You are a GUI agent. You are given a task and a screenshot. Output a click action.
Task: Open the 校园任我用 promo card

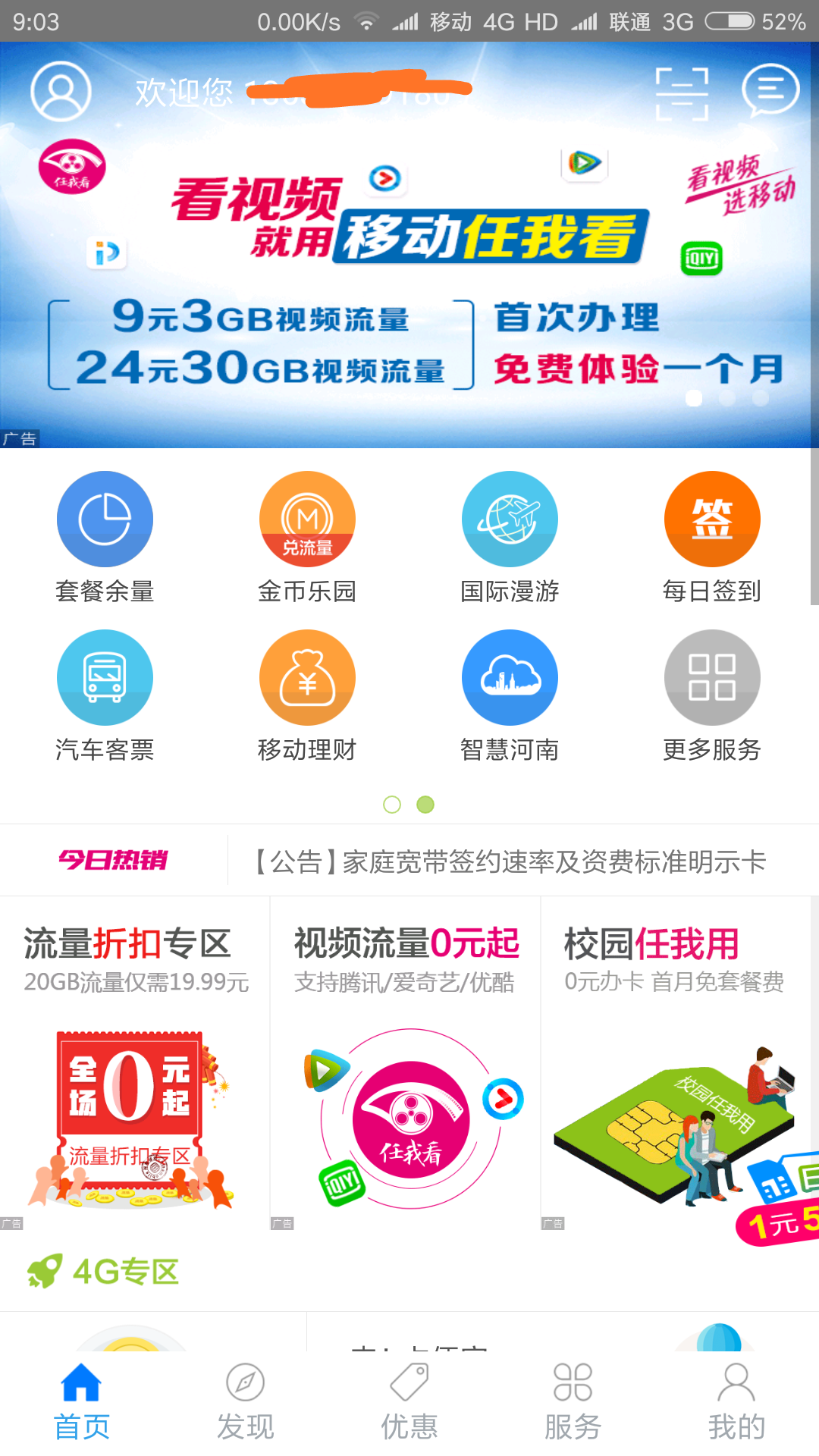[x=675, y=1062]
